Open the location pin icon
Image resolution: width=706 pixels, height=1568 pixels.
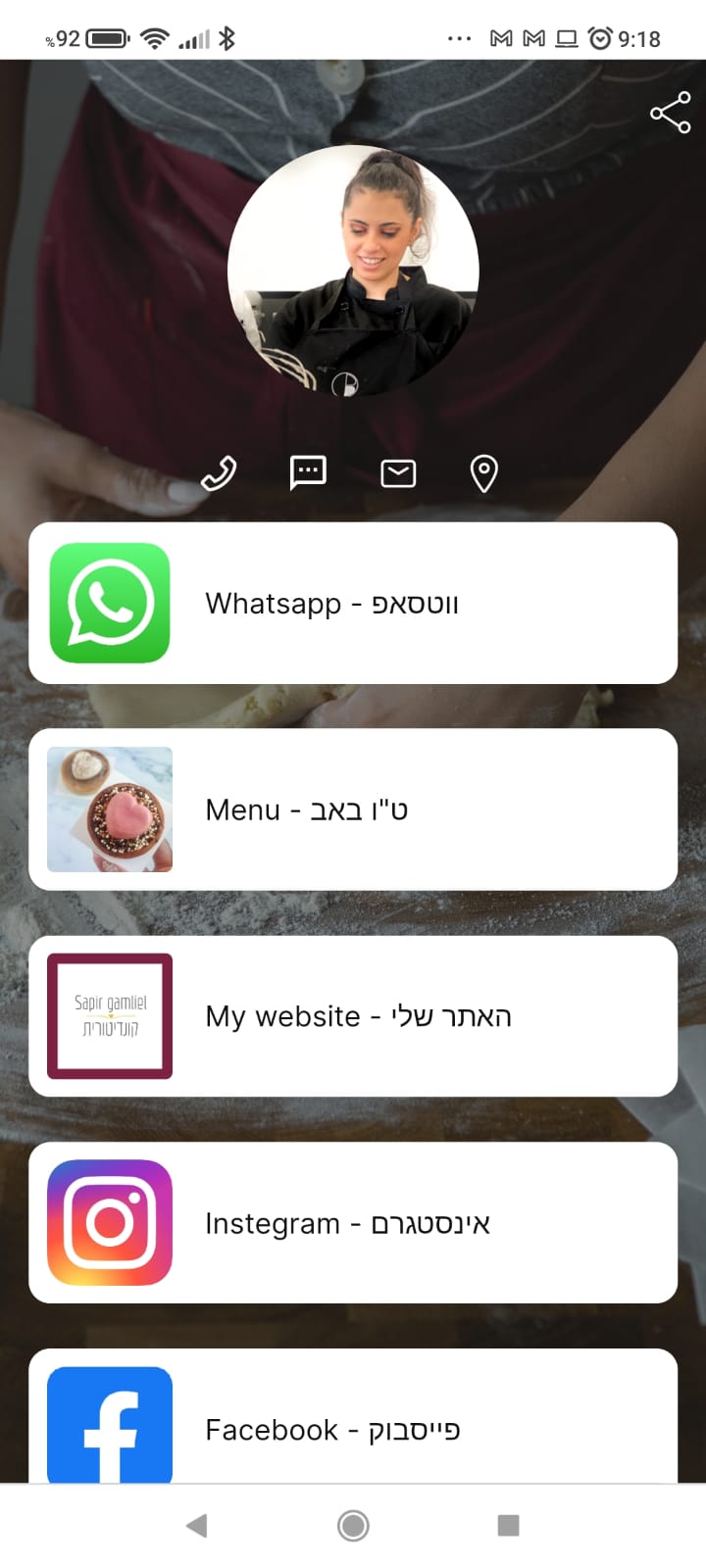pos(484,473)
